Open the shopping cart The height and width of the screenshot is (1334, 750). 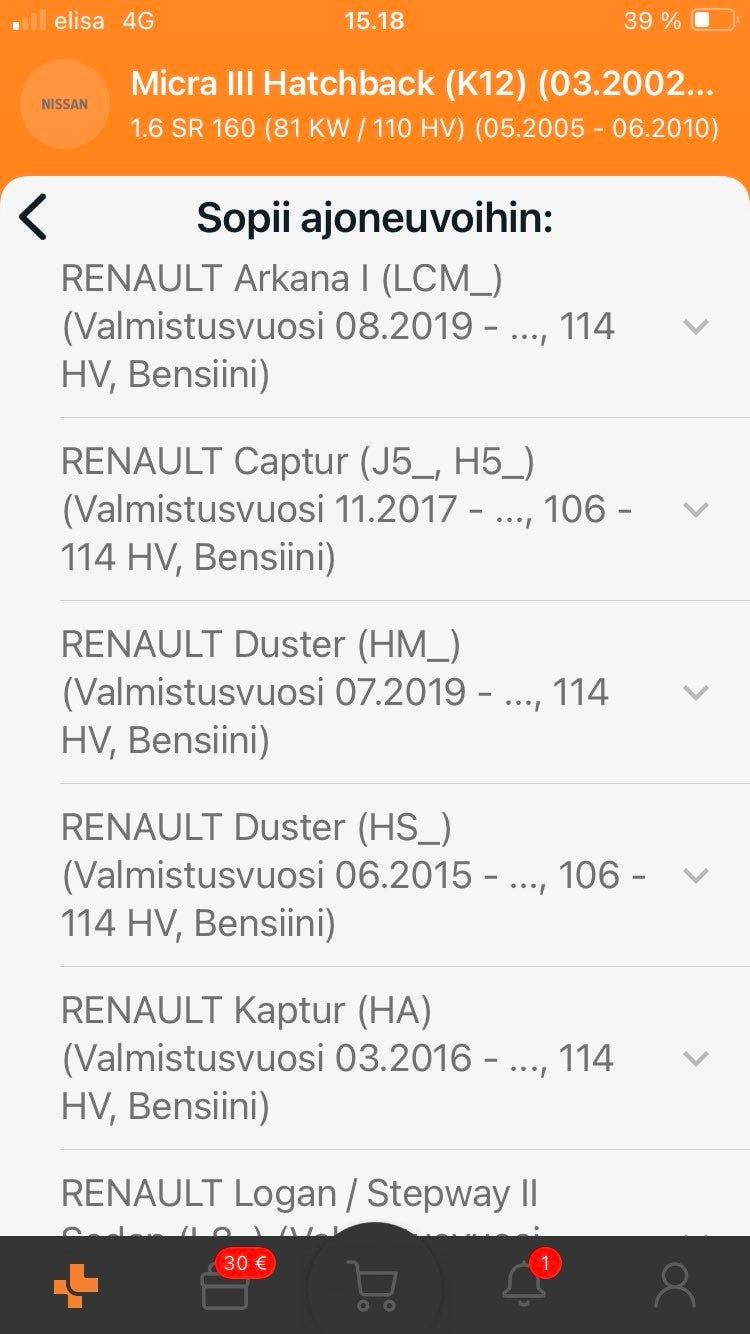373,1286
